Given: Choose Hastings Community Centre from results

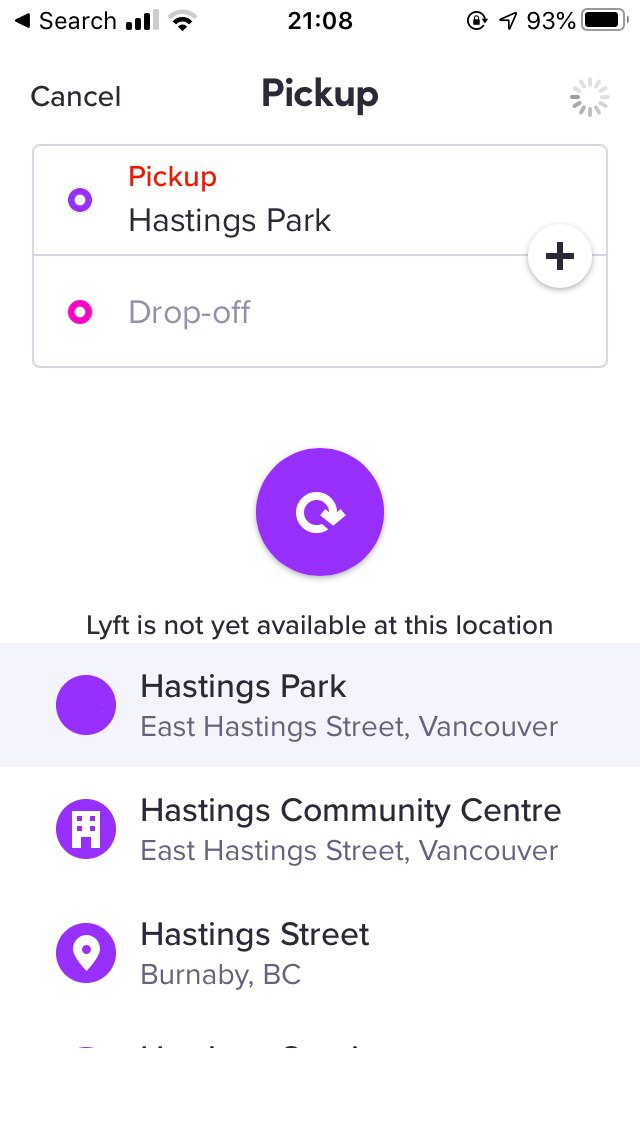Looking at the screenshot, I should coord(320,829).
